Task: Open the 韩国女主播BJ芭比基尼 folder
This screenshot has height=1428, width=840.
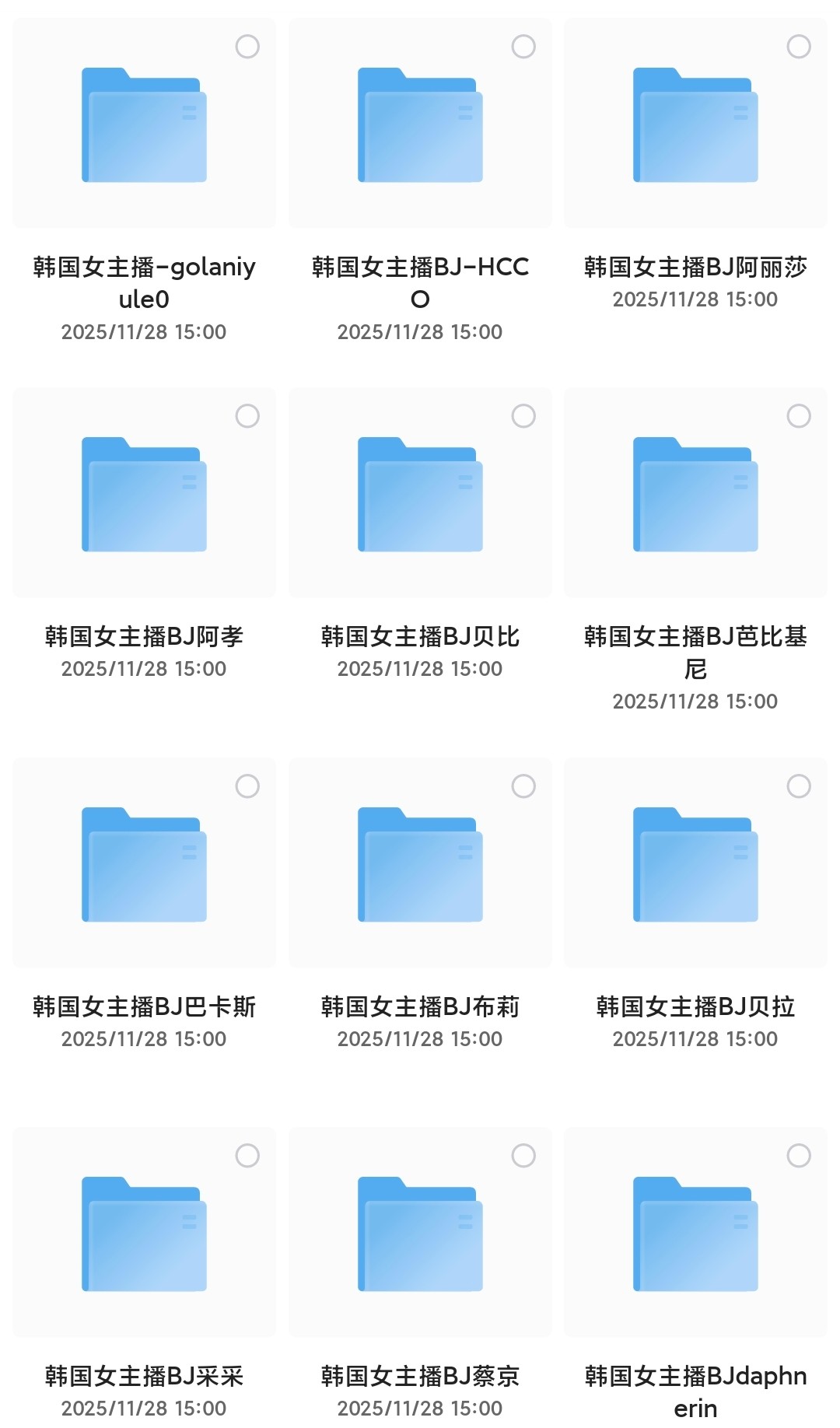Action: 695,494
